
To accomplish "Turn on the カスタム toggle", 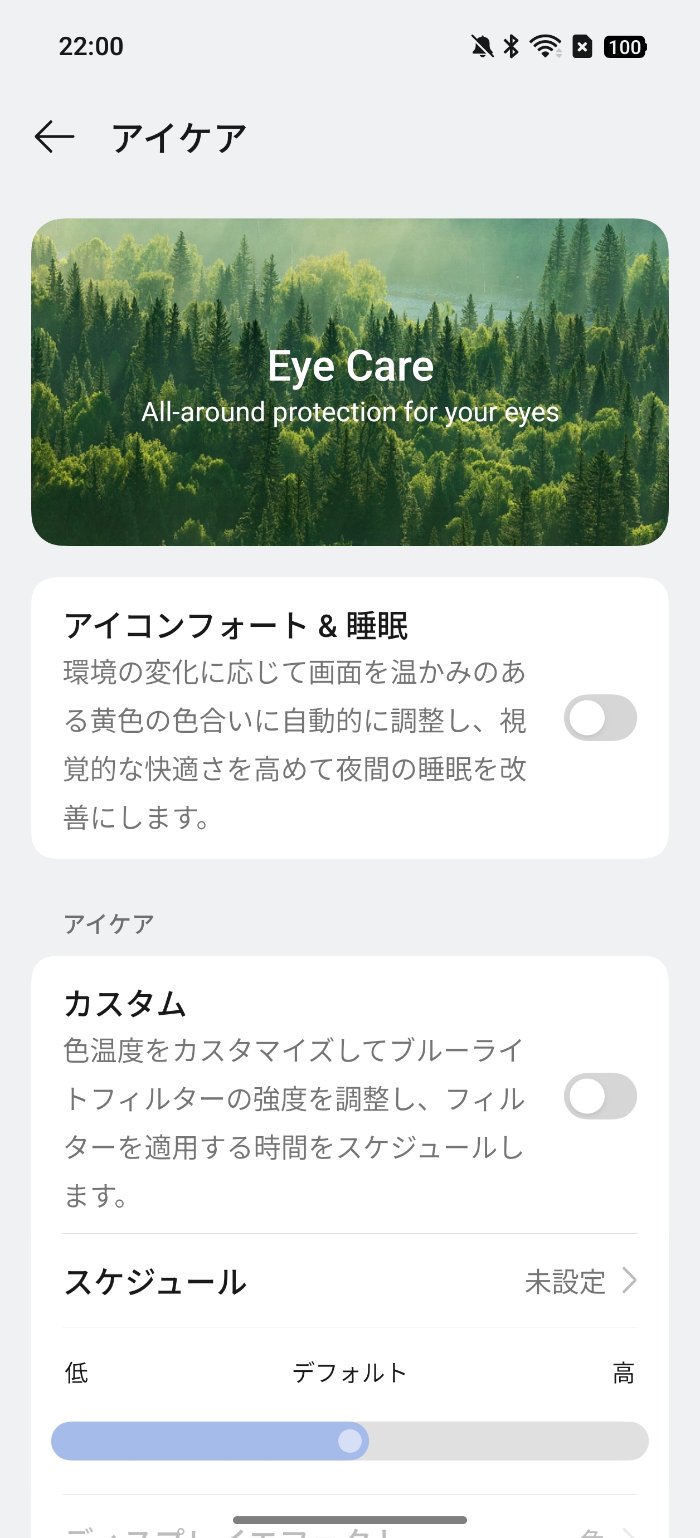I will pos(600,1097).
